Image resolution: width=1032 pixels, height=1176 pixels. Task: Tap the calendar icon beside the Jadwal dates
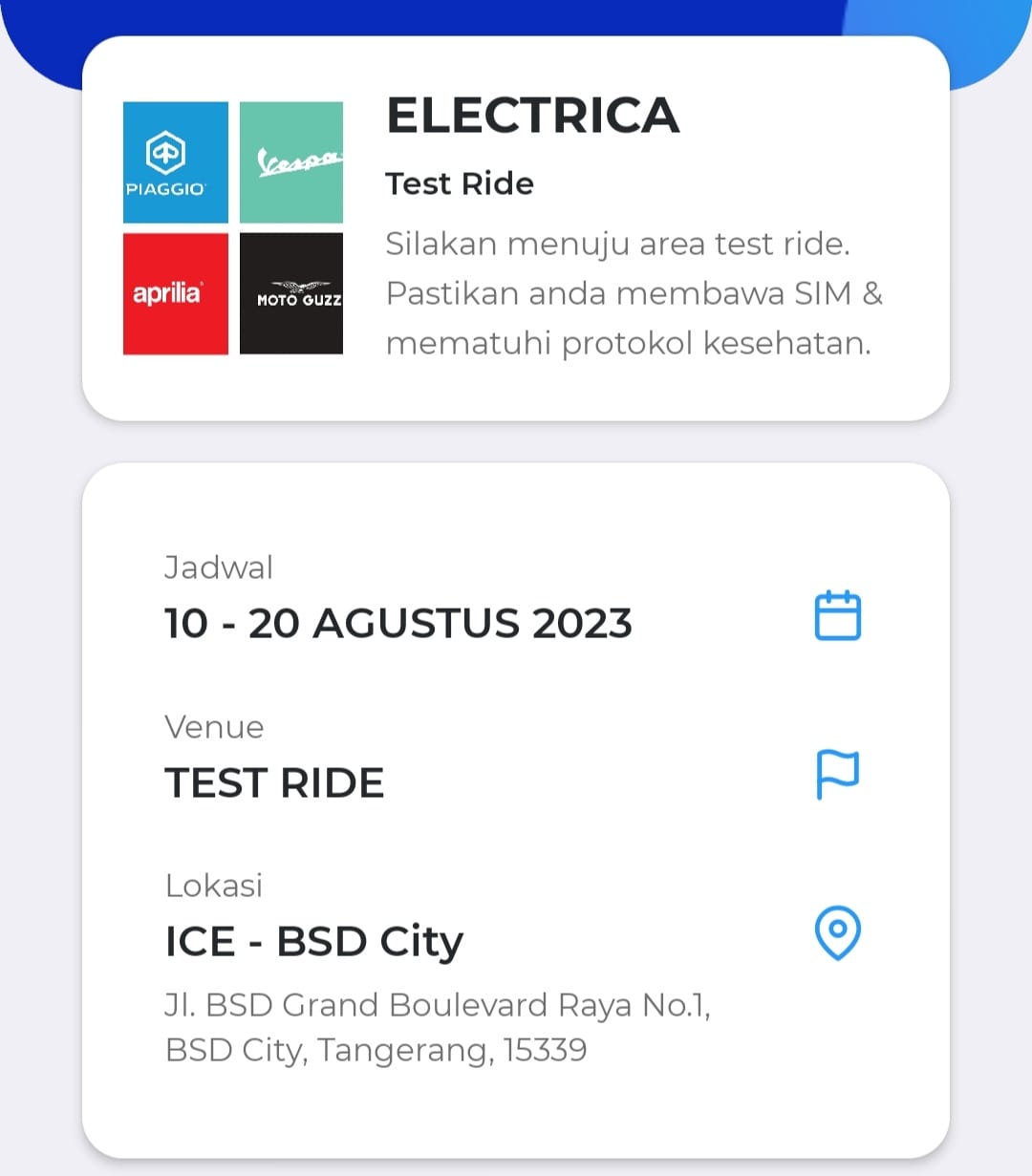pyautogui.click(x=837, y=616)
